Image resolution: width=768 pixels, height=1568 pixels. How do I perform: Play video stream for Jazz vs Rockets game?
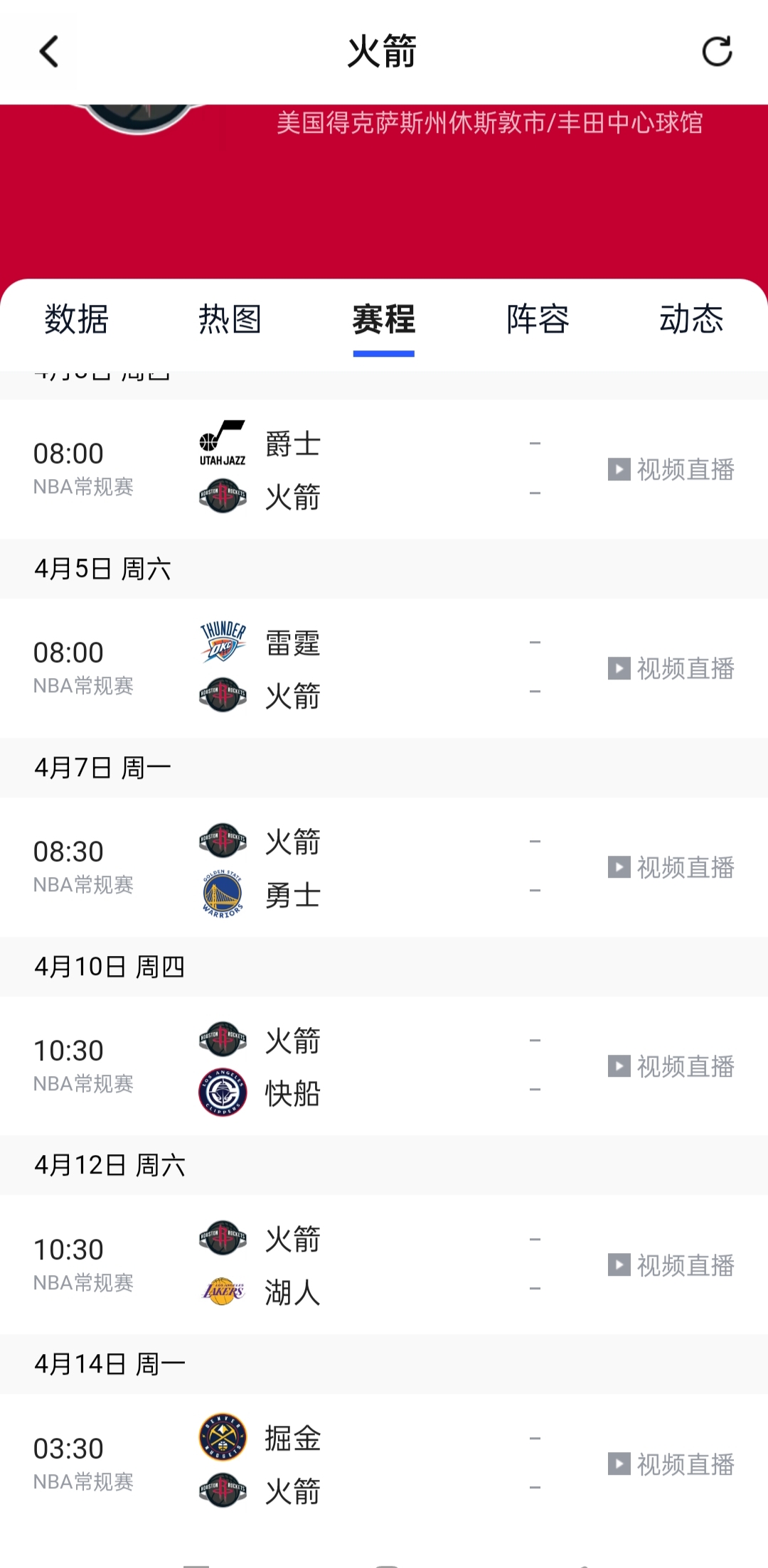(x=672, y=469)
